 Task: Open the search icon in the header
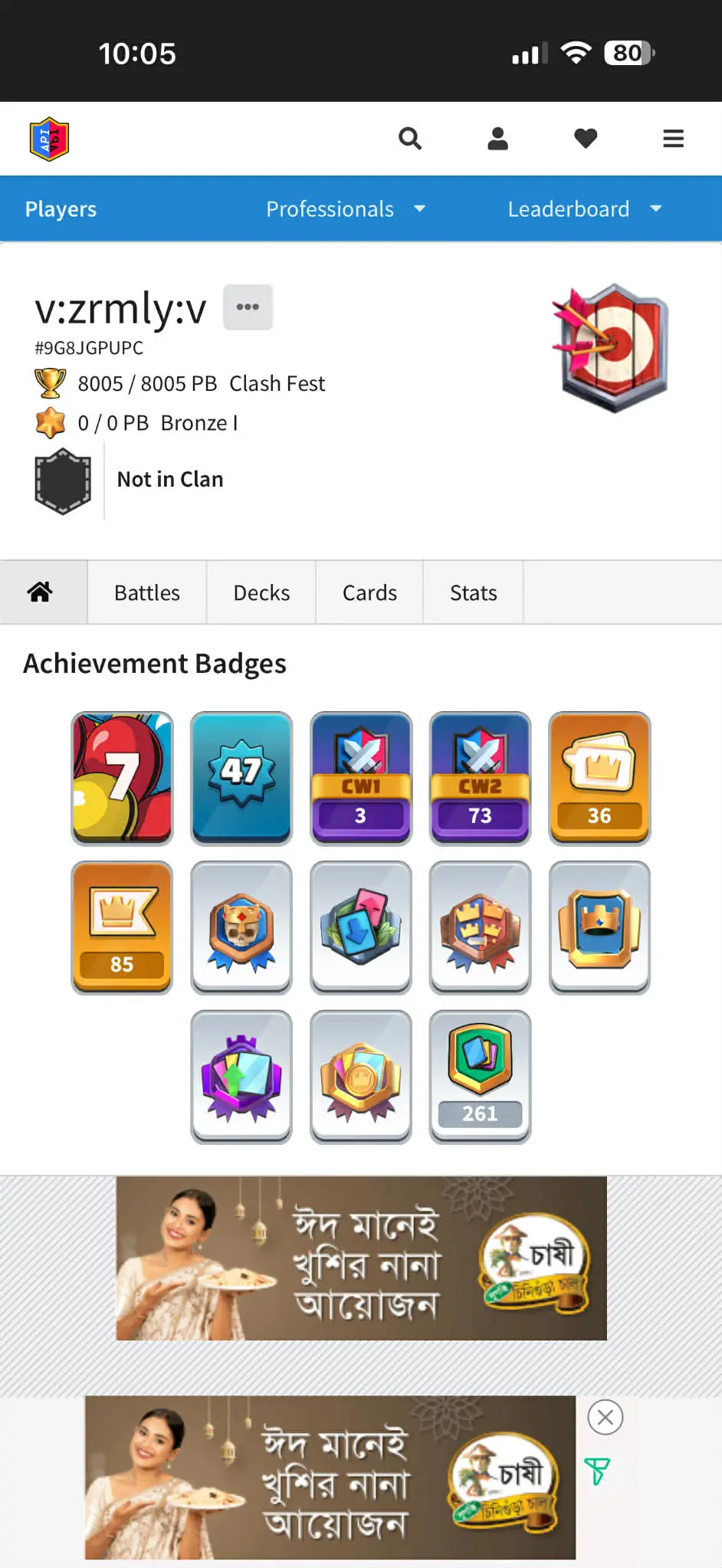coord(410,139)
